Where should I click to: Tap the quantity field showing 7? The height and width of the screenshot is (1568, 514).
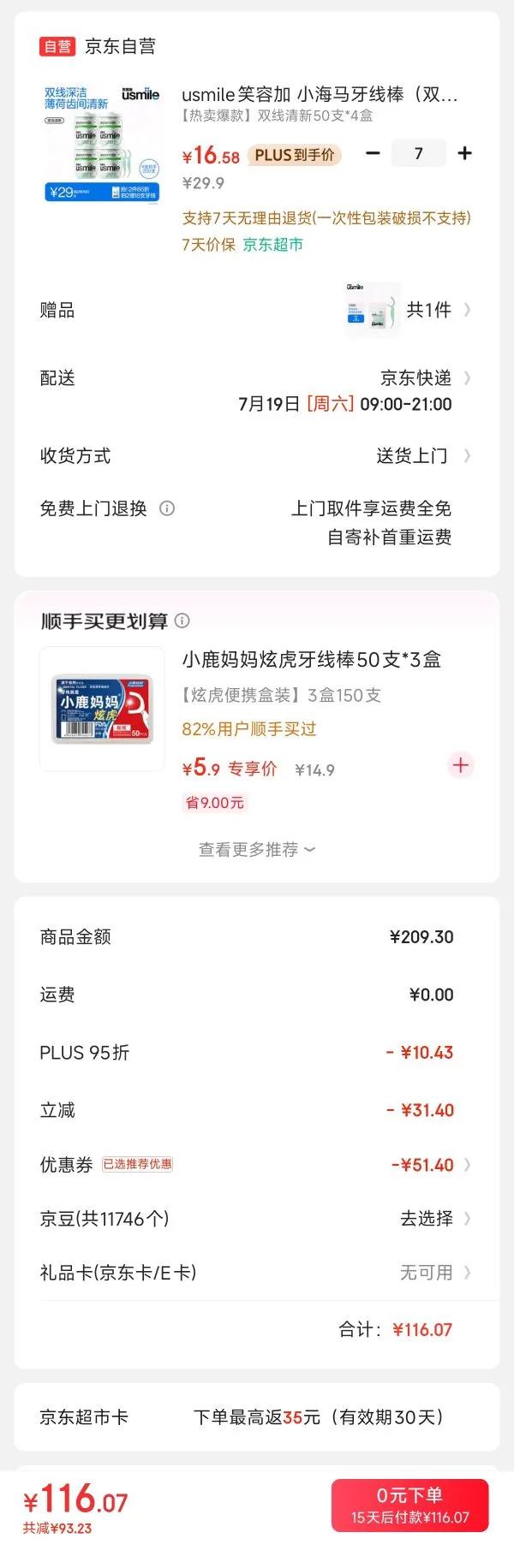[x=419, y=153]
